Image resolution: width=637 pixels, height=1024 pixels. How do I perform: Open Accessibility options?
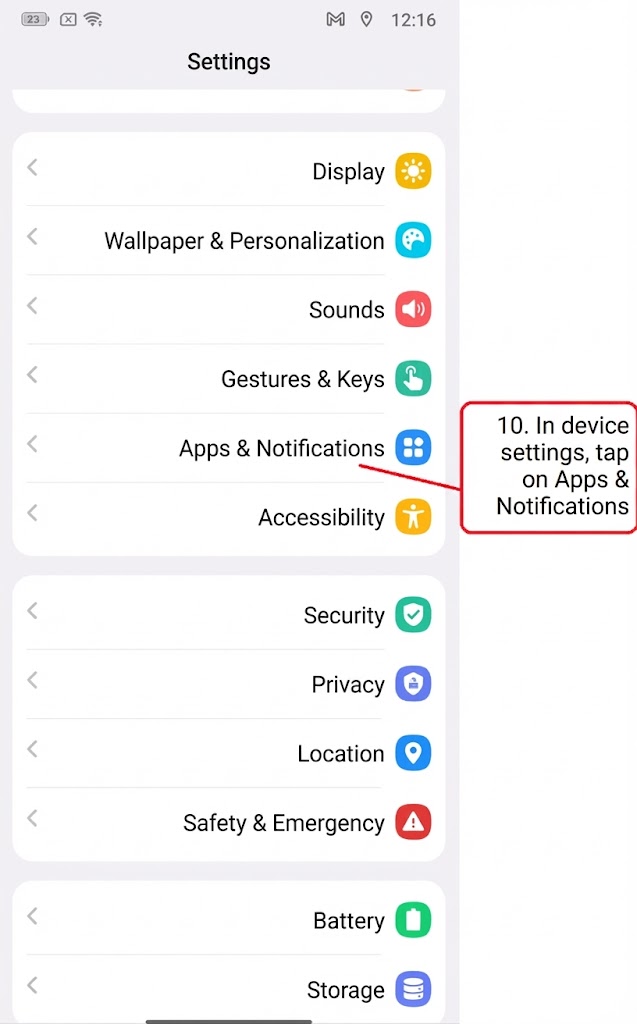[321, 517]
